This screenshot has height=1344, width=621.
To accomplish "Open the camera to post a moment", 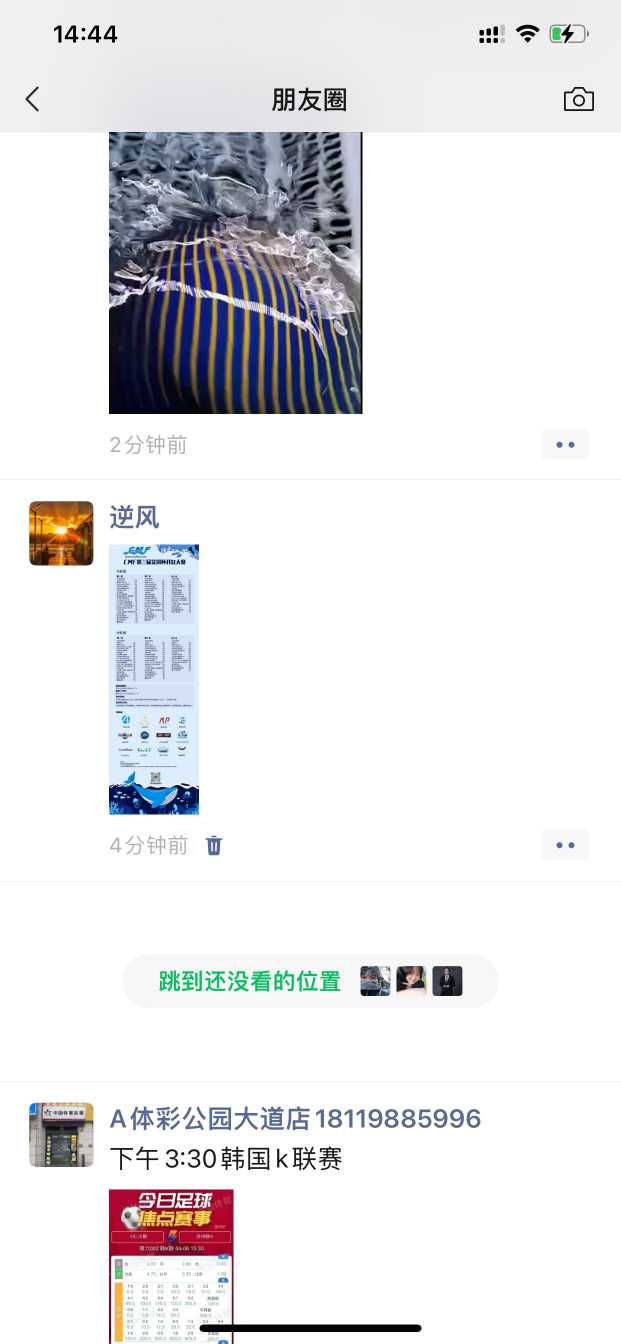I will (x=578, y=99).
